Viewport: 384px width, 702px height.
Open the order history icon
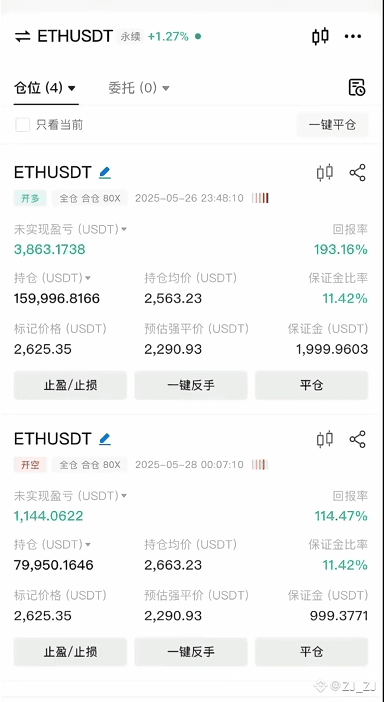[357, 87]
